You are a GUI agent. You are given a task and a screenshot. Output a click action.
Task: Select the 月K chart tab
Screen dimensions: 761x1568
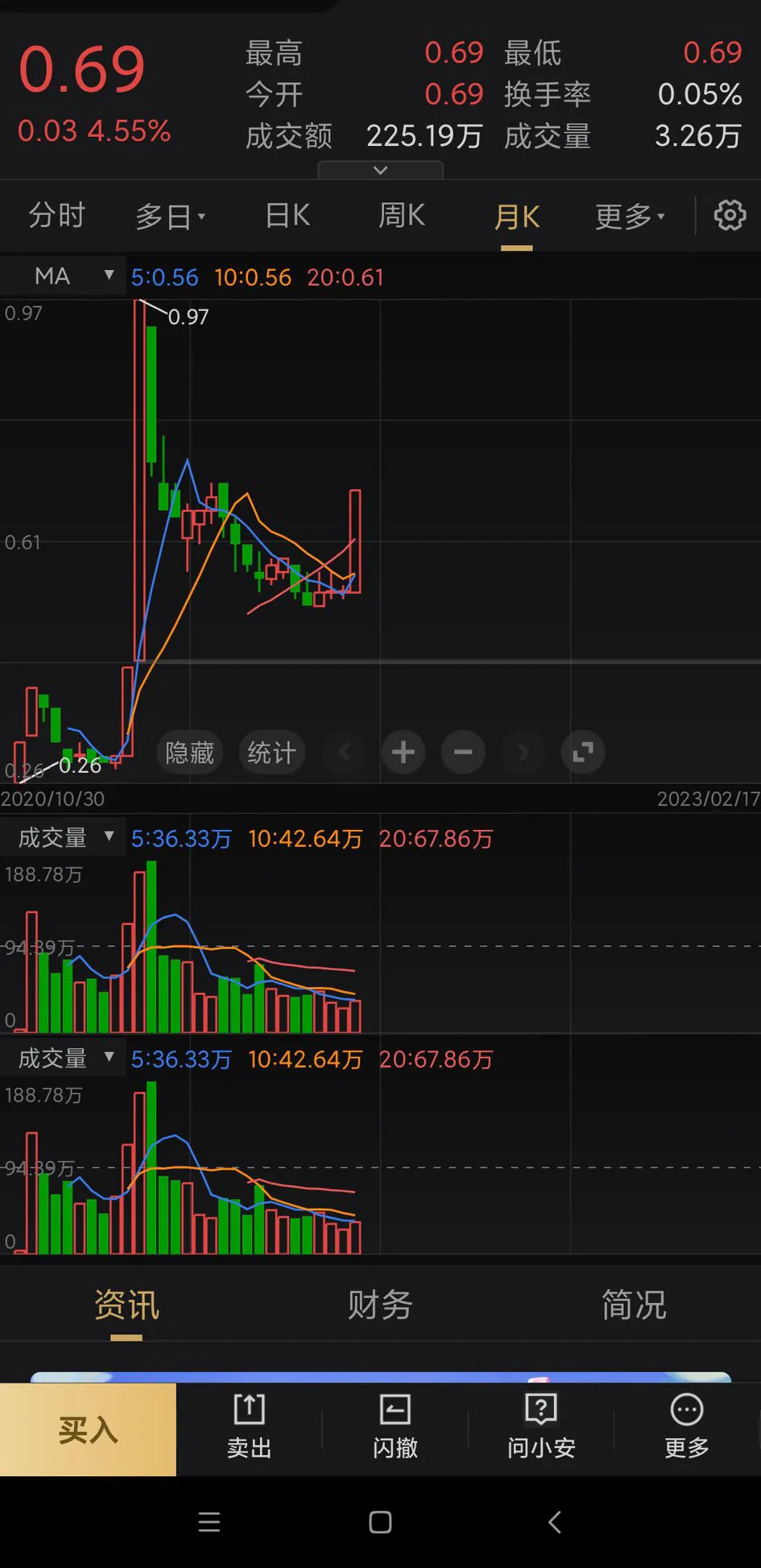click(x=516, y=218)
